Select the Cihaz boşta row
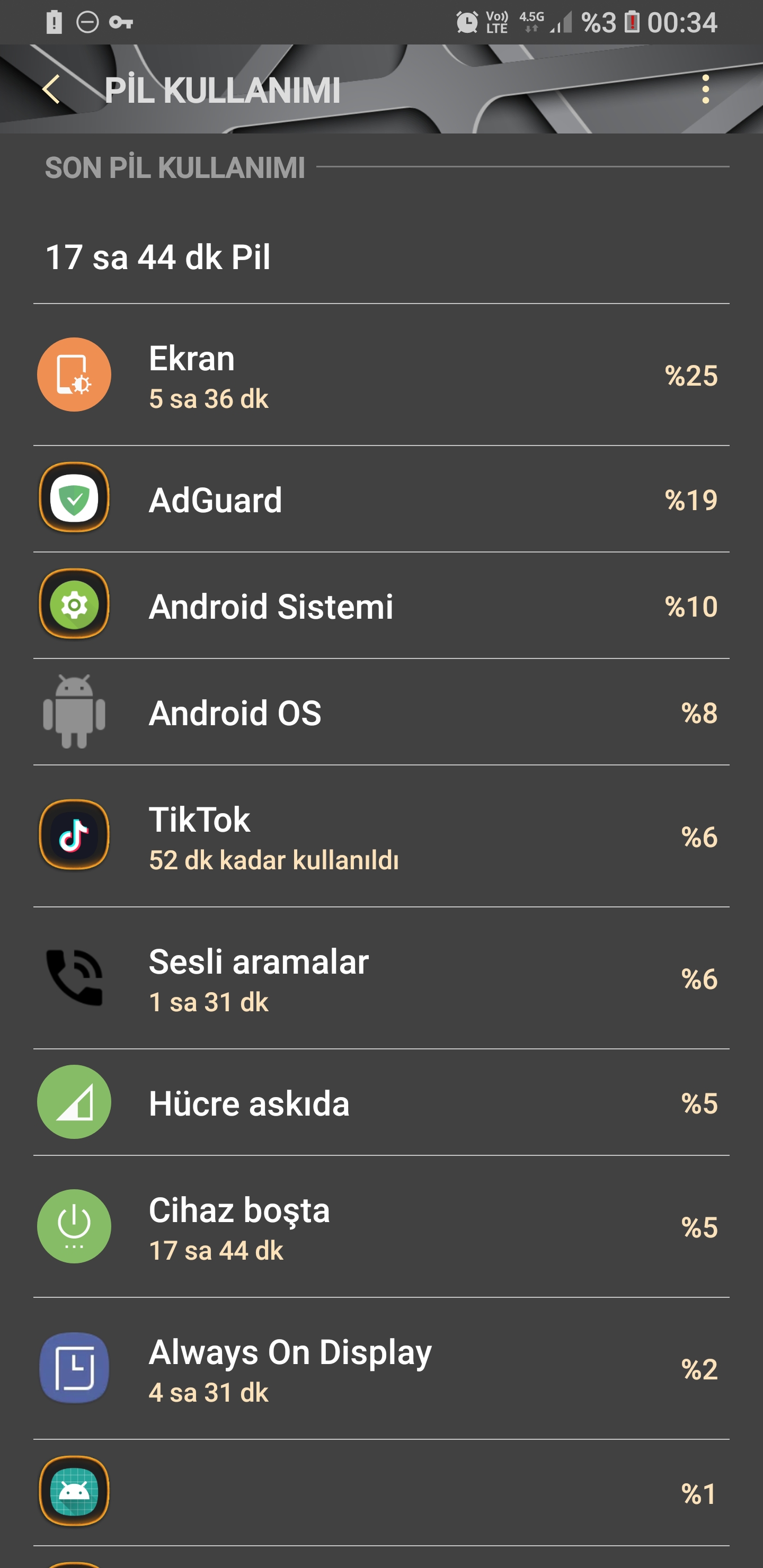The width and height of the screenshot is (763, 1568). click(x=381, y=1226)
